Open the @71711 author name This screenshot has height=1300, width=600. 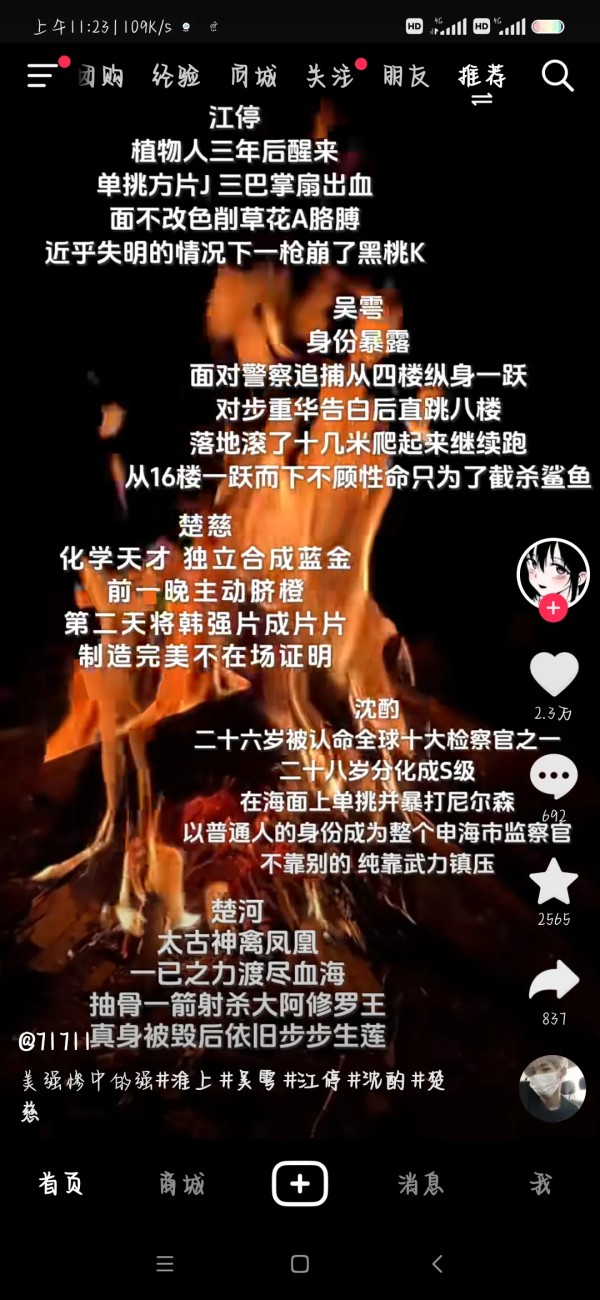pyautogui.click(x=54, y=1041)
